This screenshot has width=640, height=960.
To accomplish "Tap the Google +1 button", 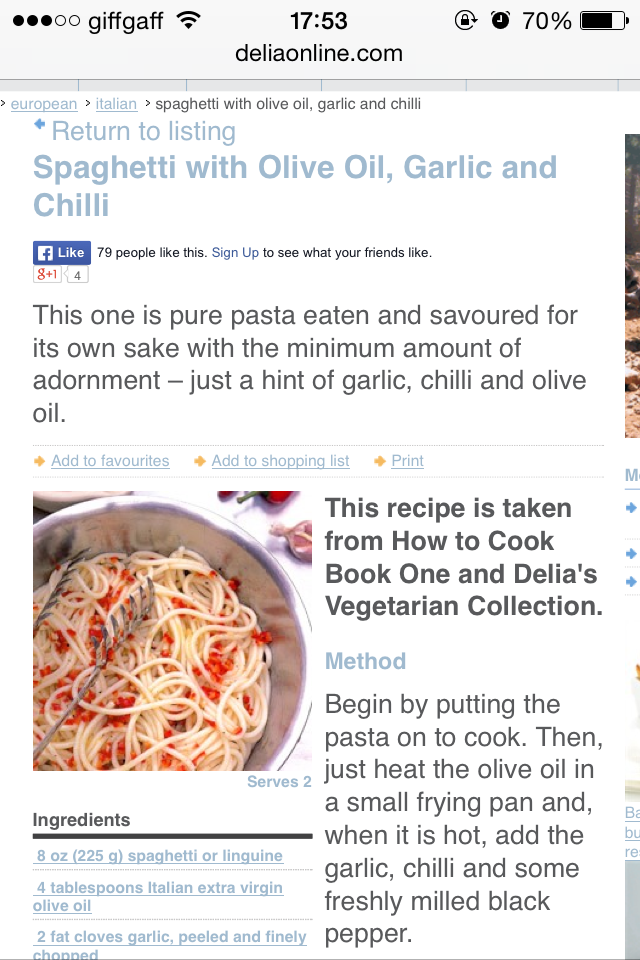I will click(x=48, y=274).
